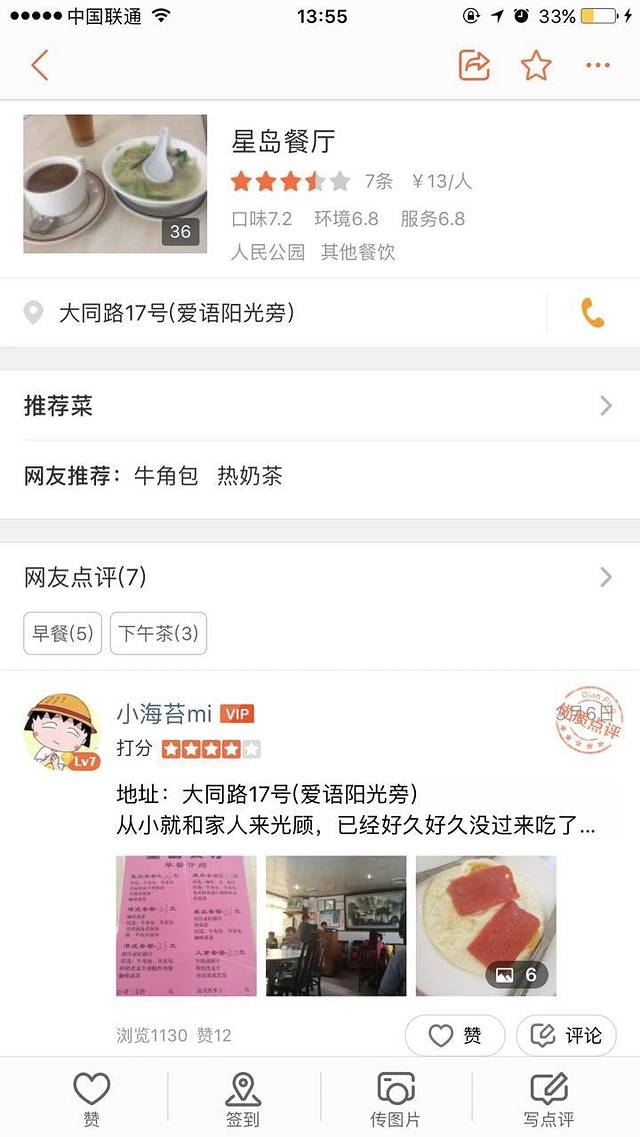Comment on 小海苔mi's review via 评论

[566, 1036]
